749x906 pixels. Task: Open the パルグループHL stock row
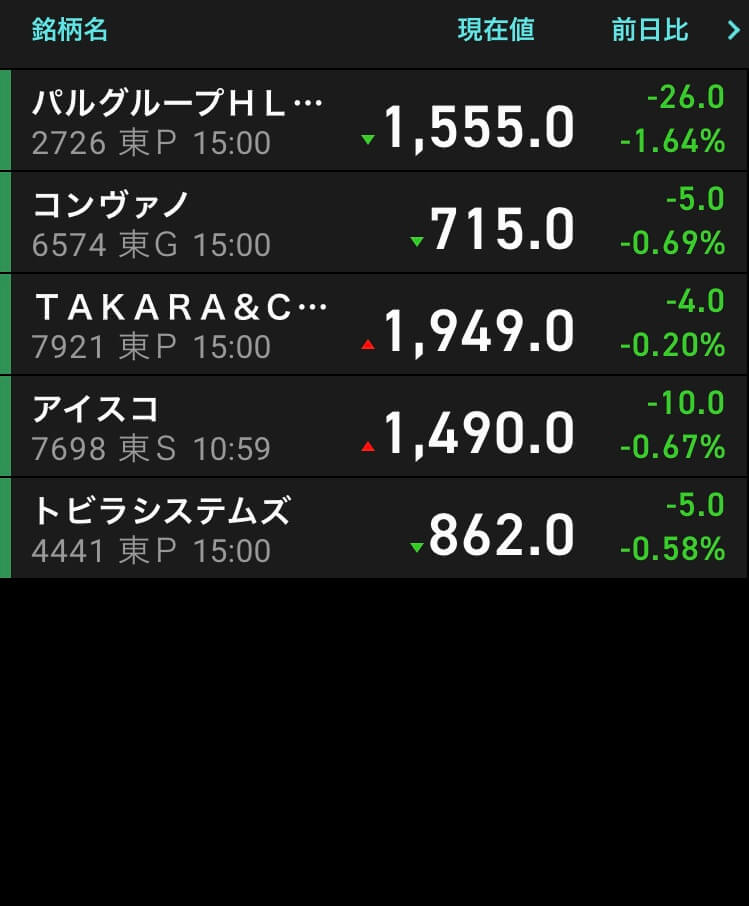pyautogui.click(x=374, y=121)
